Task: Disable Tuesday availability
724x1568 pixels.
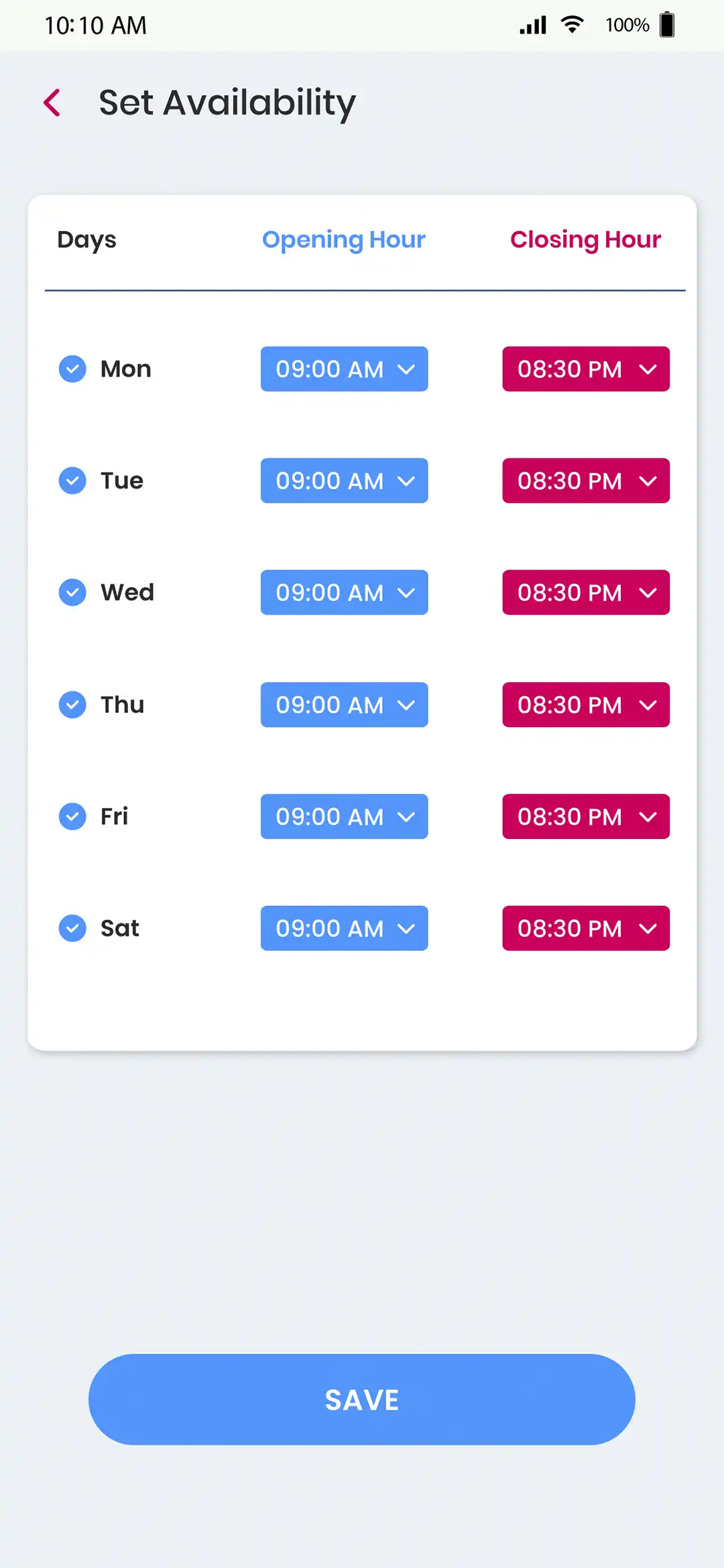Action: 72,480
